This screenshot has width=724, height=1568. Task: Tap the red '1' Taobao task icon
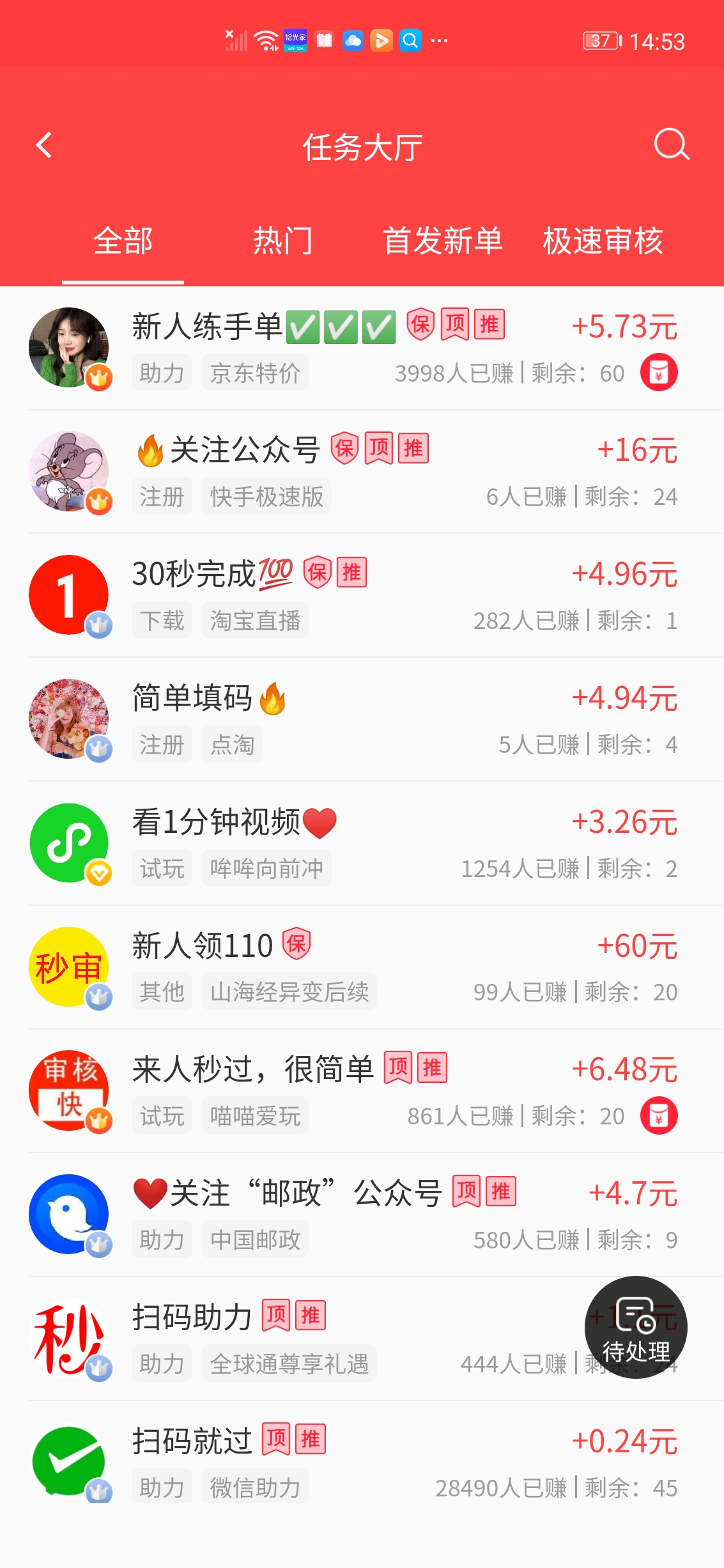70,595
